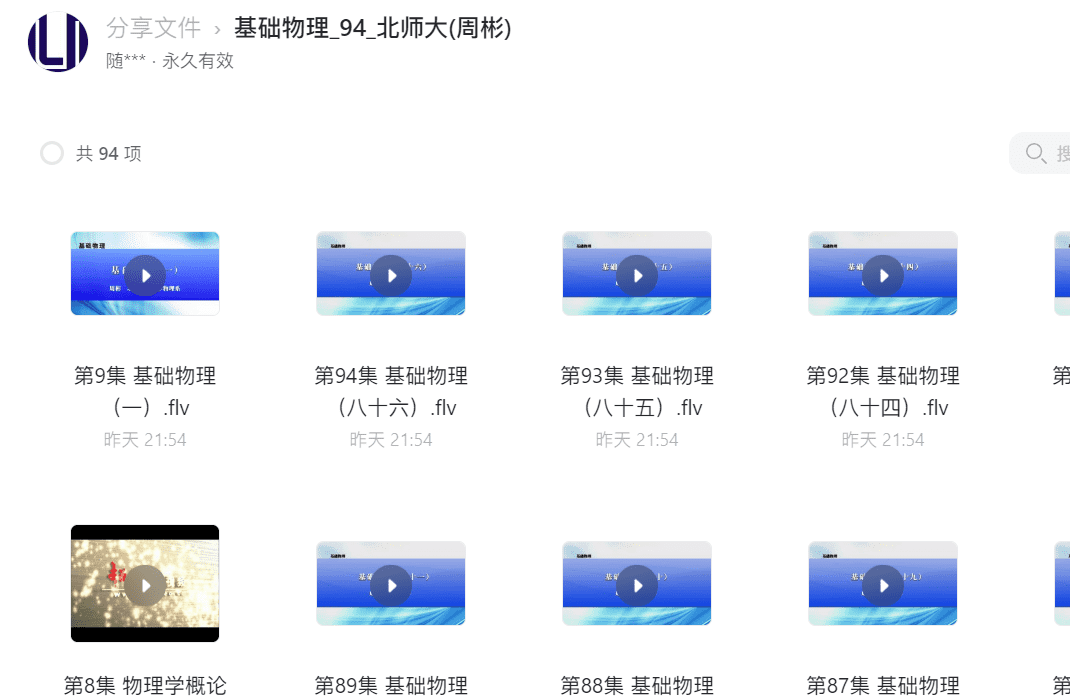Play 第88集 基础物理 video
Screen dimensions: 1070x700
pos(637,585)
